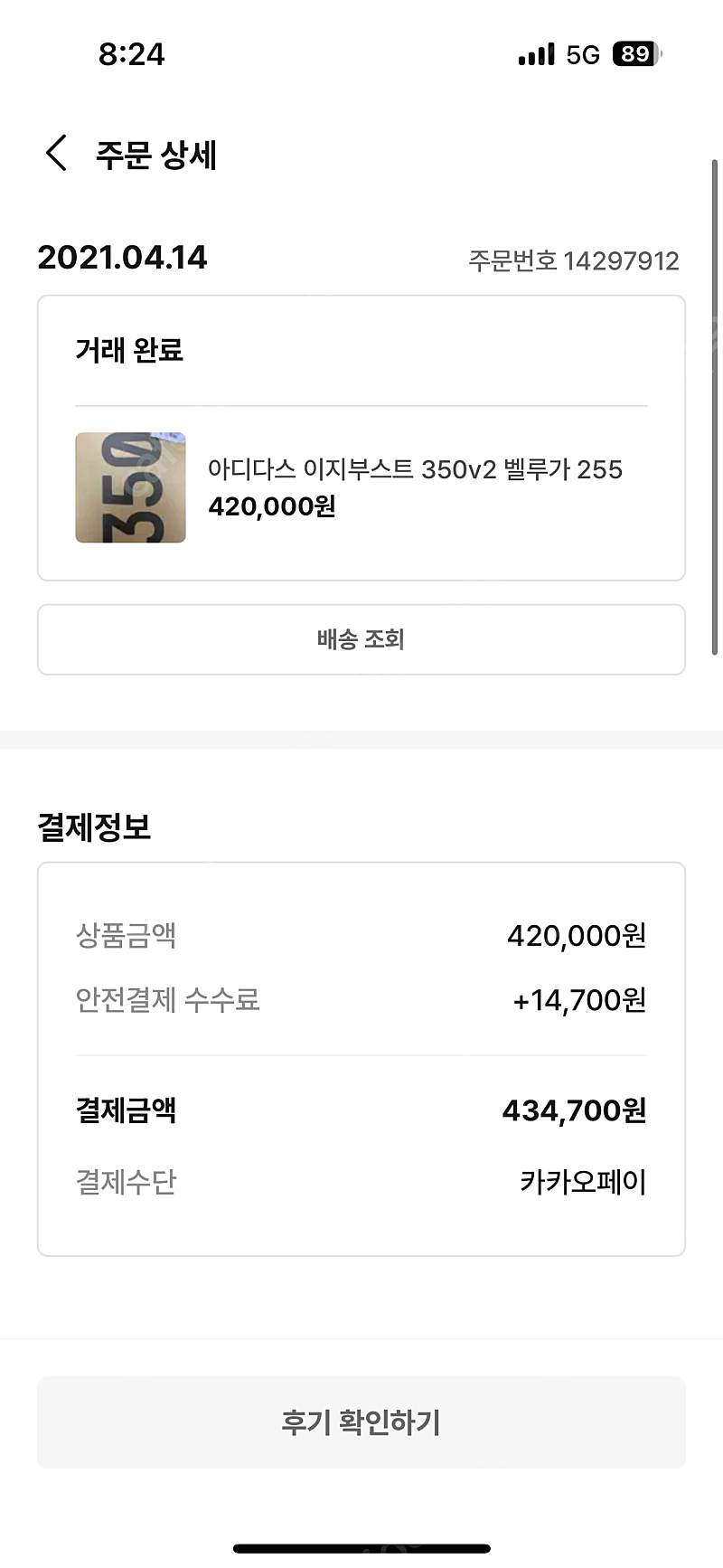723x1568 pixels.
Task: Go back from the 주문 상세 page
Action: pyautogui.click(x=56, y=153)
